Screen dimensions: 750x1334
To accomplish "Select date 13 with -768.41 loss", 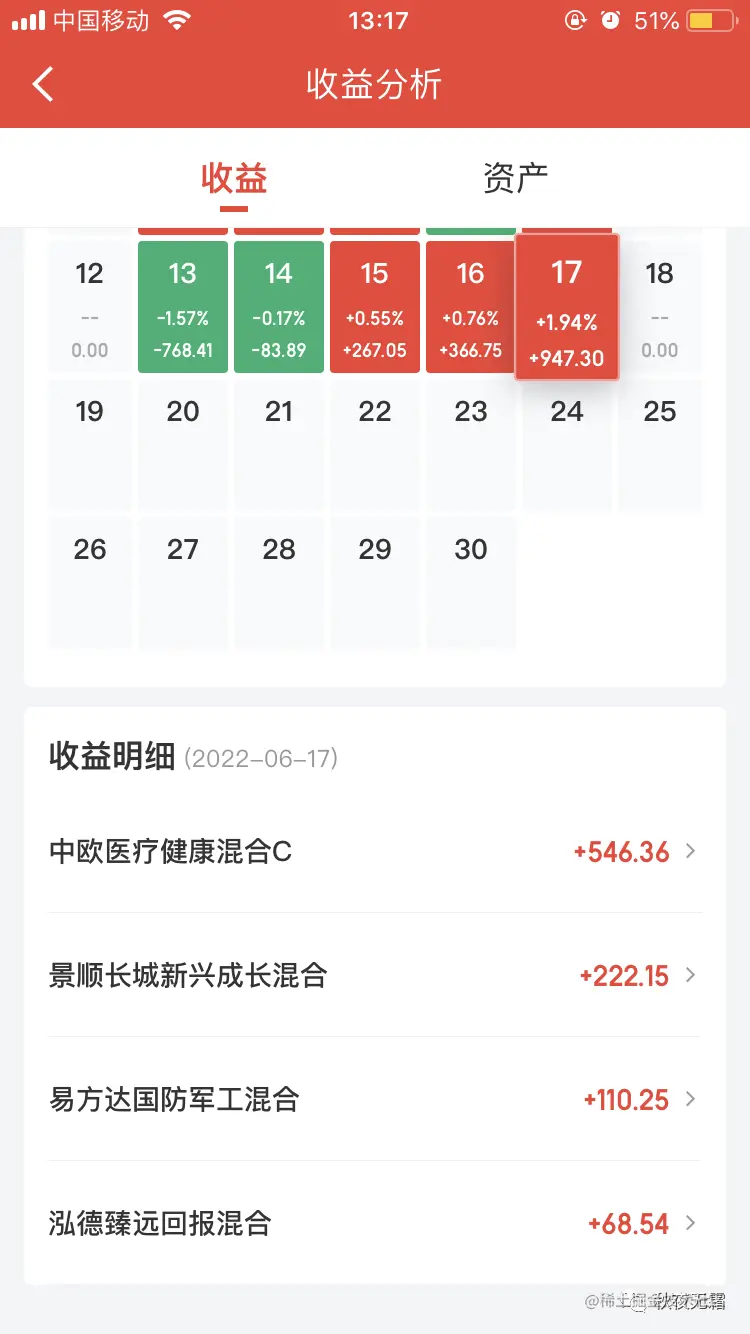I will [x=182, y=307].
